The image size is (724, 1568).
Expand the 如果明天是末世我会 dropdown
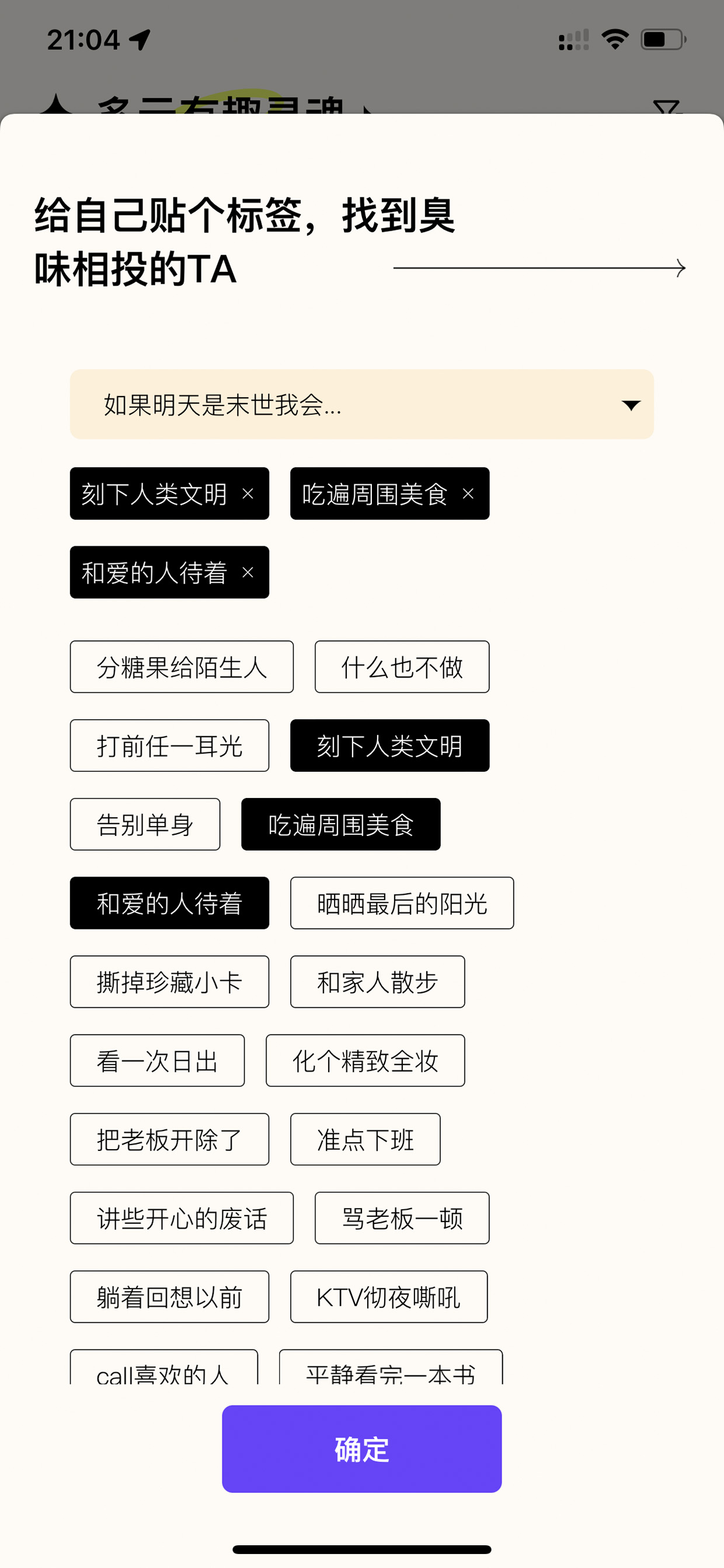[x=361, y=404]
